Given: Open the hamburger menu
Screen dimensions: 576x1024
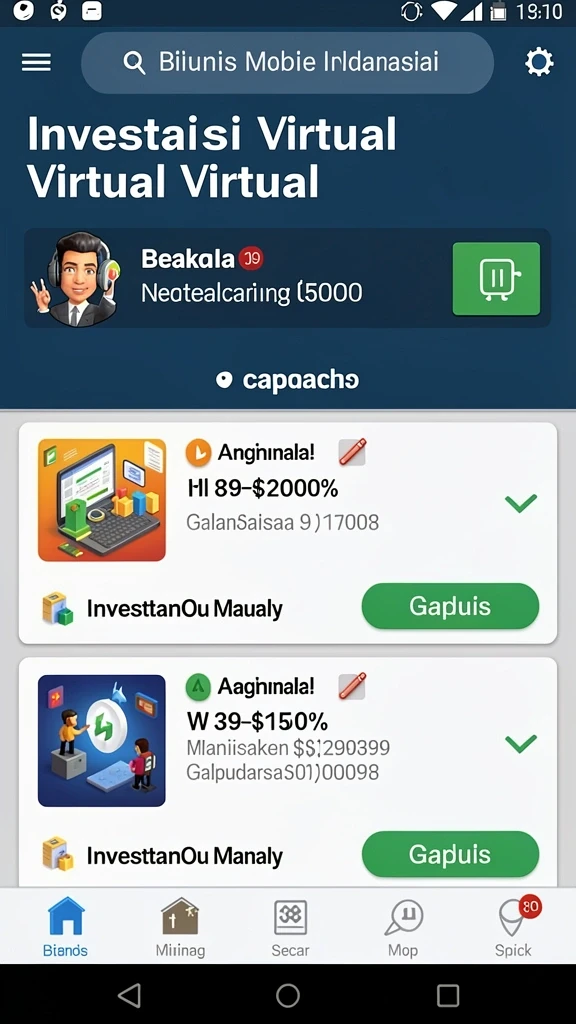Looking at the screenshot, I should click(x=36, y=62).
